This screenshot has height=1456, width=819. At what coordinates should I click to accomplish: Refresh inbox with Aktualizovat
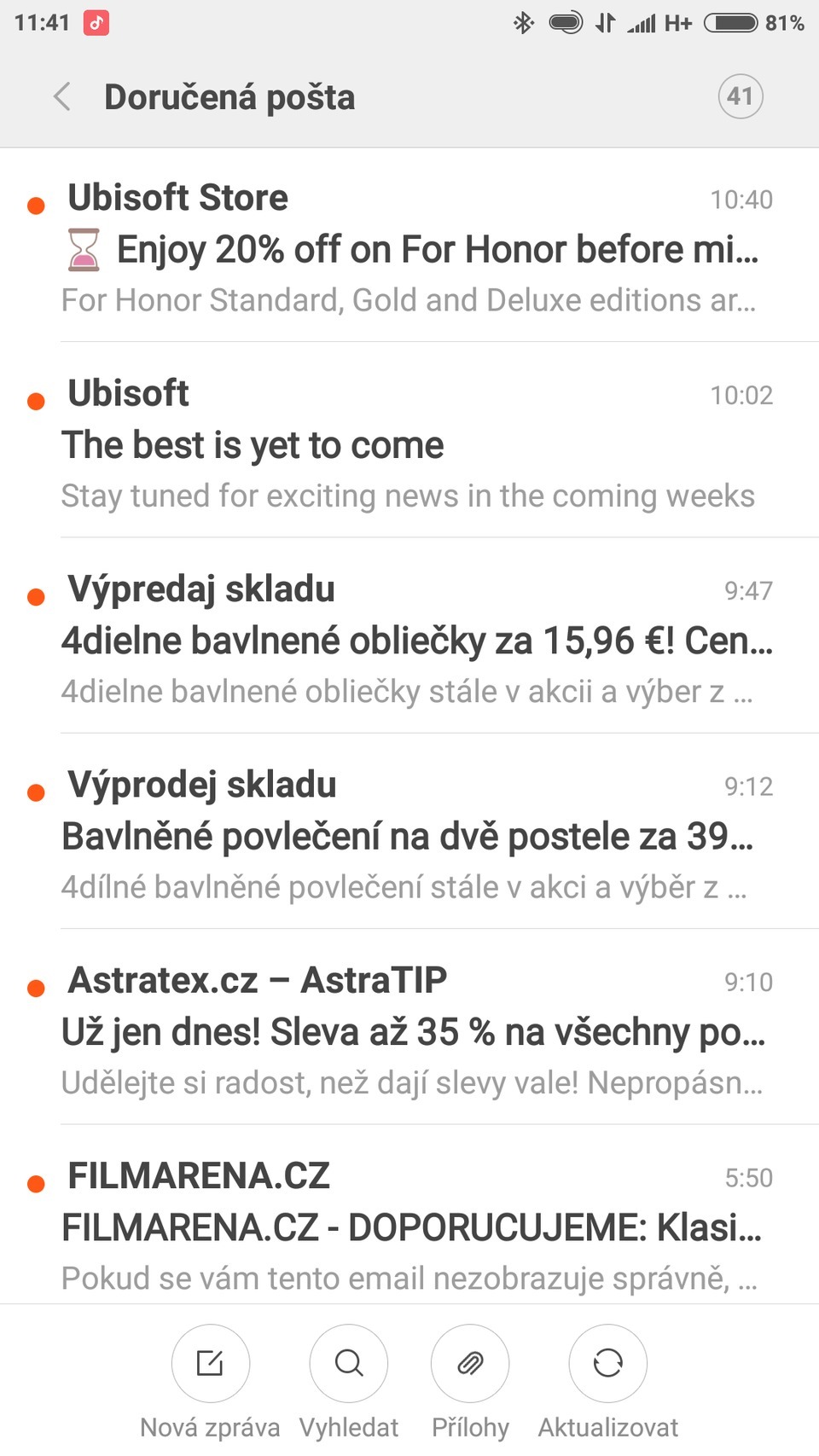(x=607, y=1363)
